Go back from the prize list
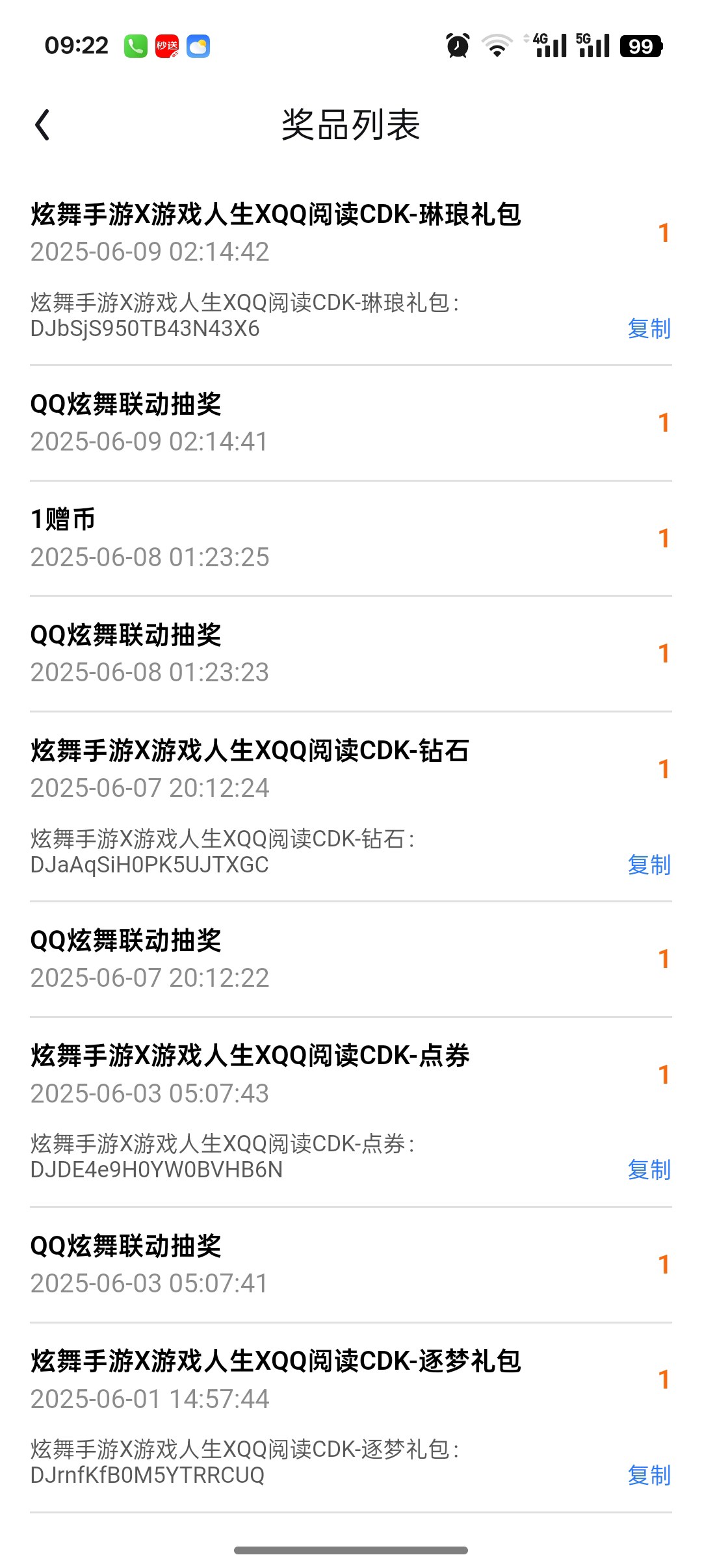 (42, 125)
